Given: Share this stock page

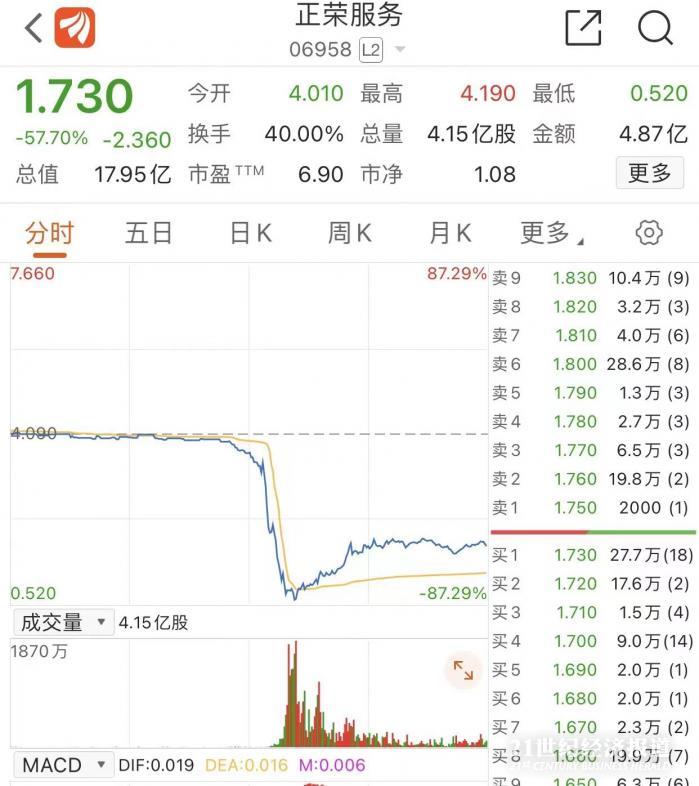Looking at the screenshot, I should pos(584,28).
